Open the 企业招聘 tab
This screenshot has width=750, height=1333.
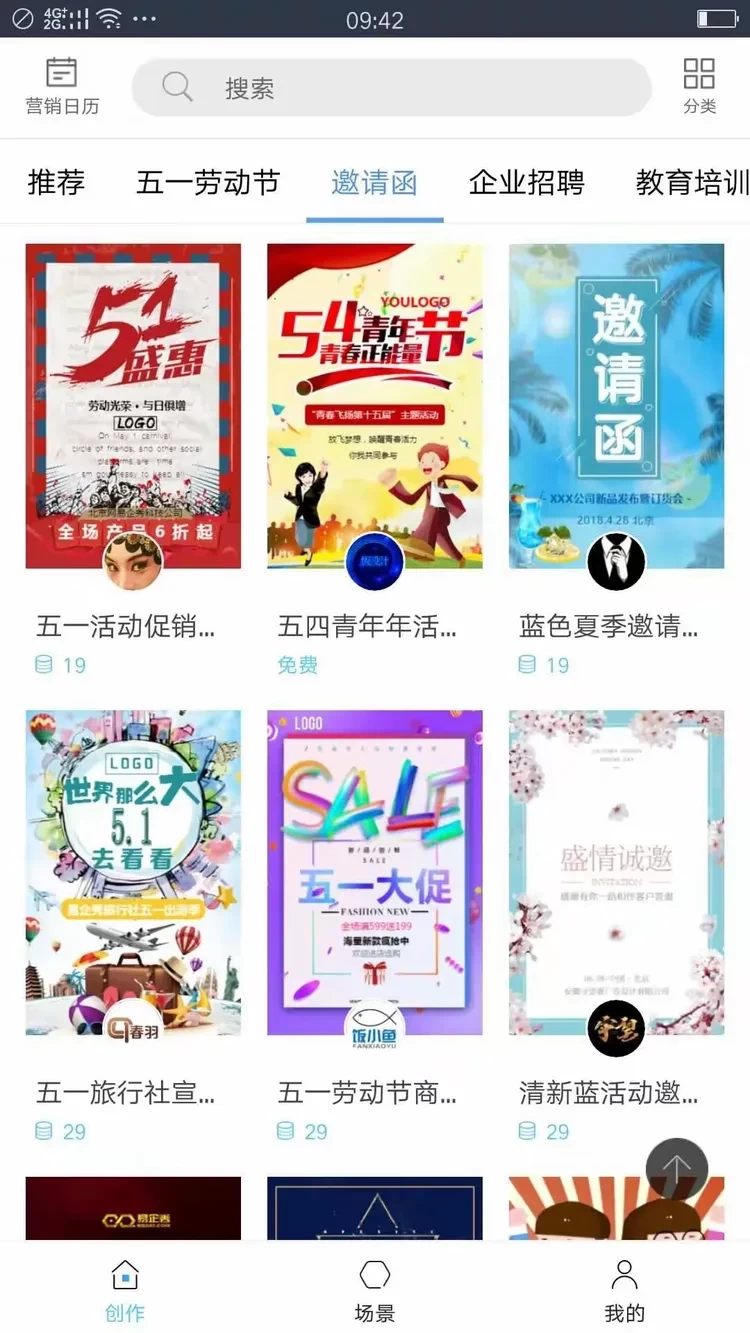pos(526,183)
